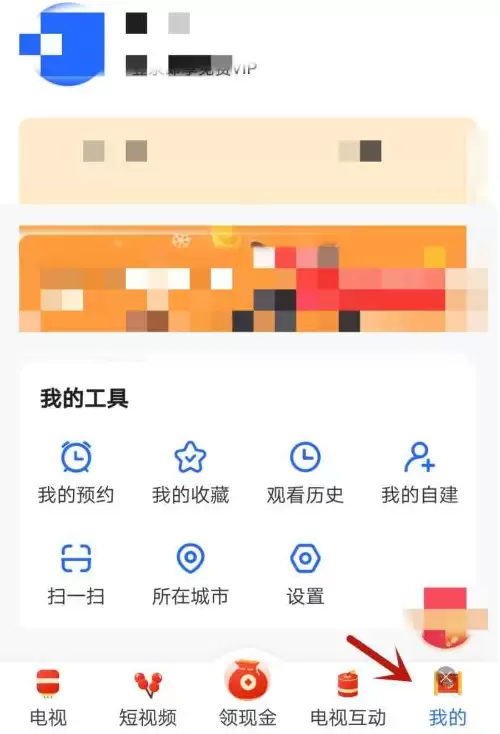Open 我的收藏 favorites

190,472
